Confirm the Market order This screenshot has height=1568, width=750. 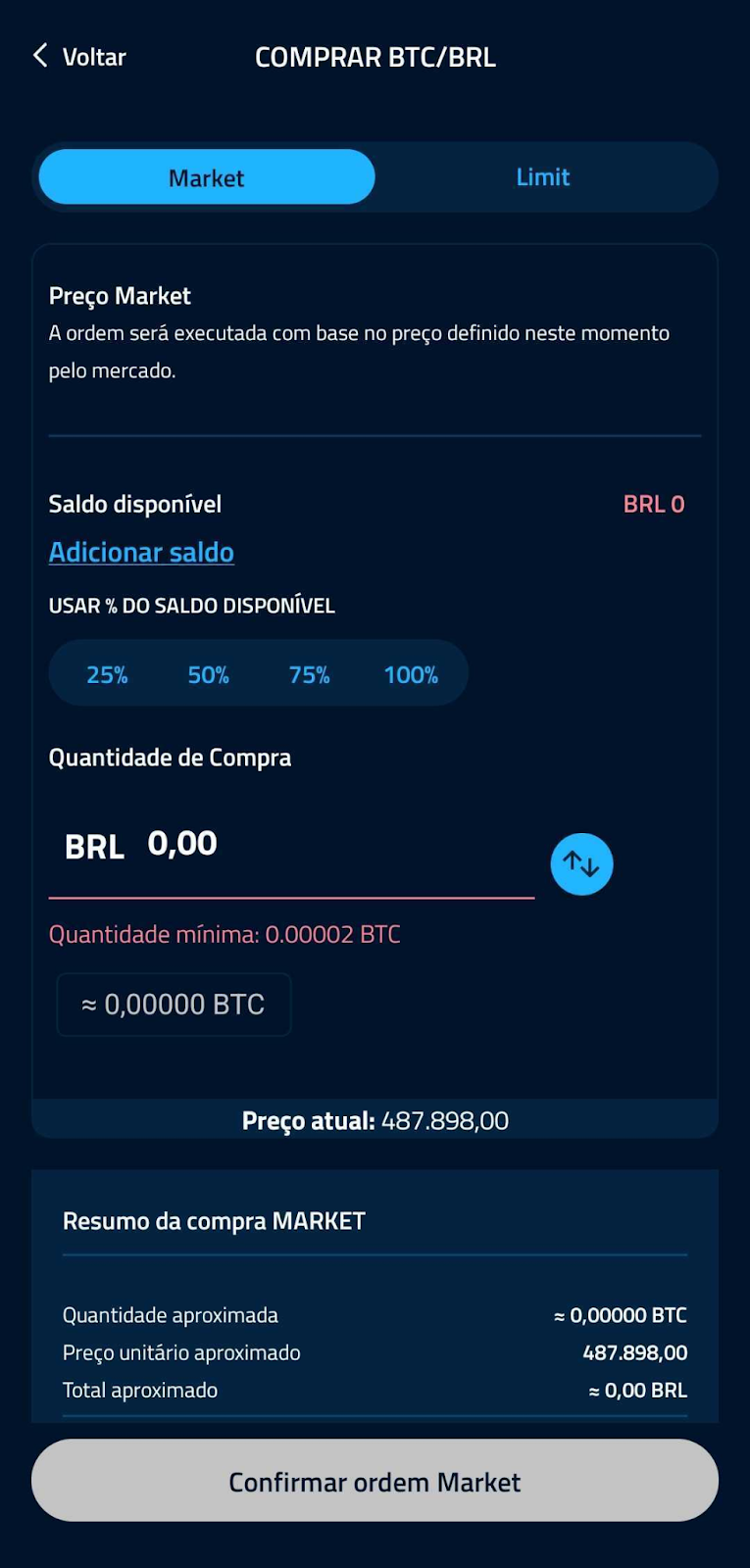(375, 1481)
